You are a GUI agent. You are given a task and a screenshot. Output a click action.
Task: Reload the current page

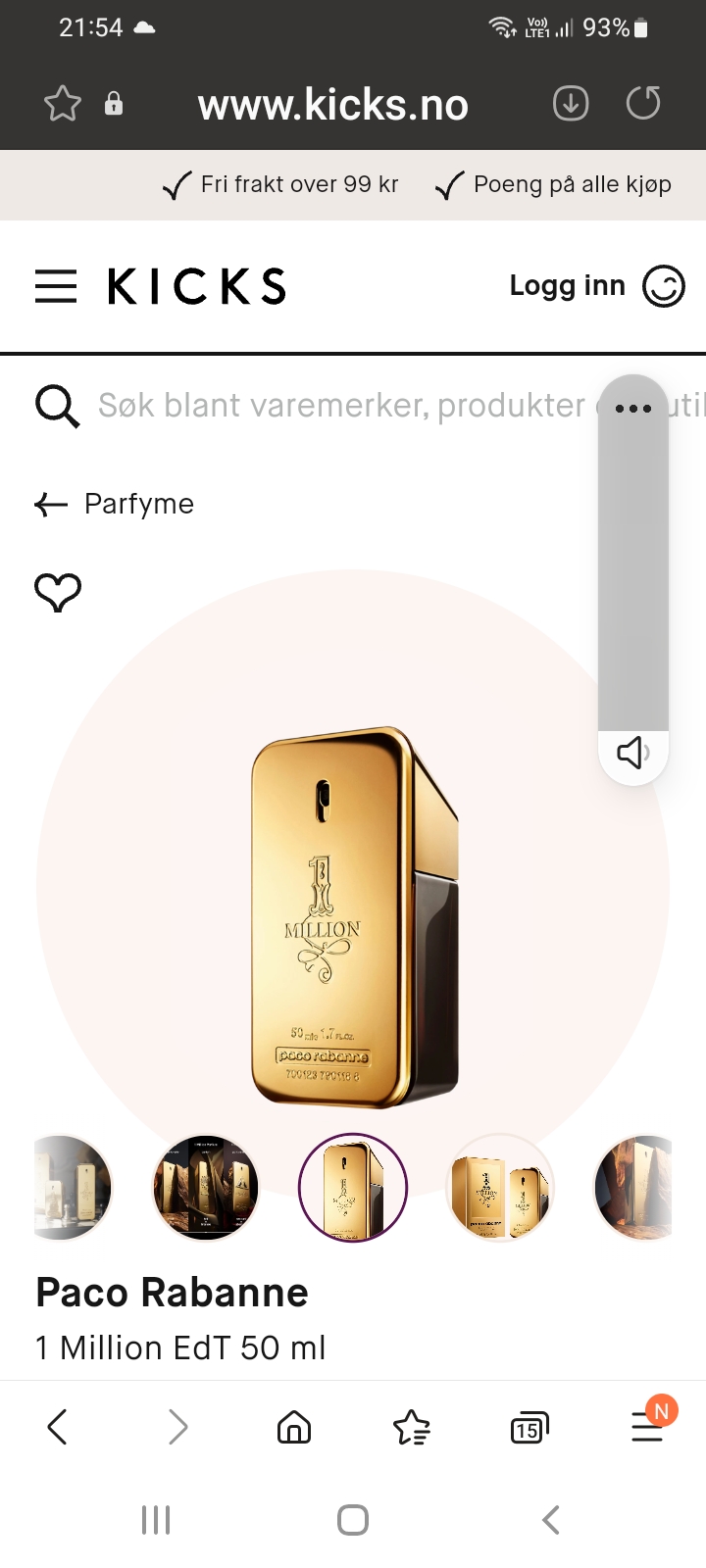(643, 103)
